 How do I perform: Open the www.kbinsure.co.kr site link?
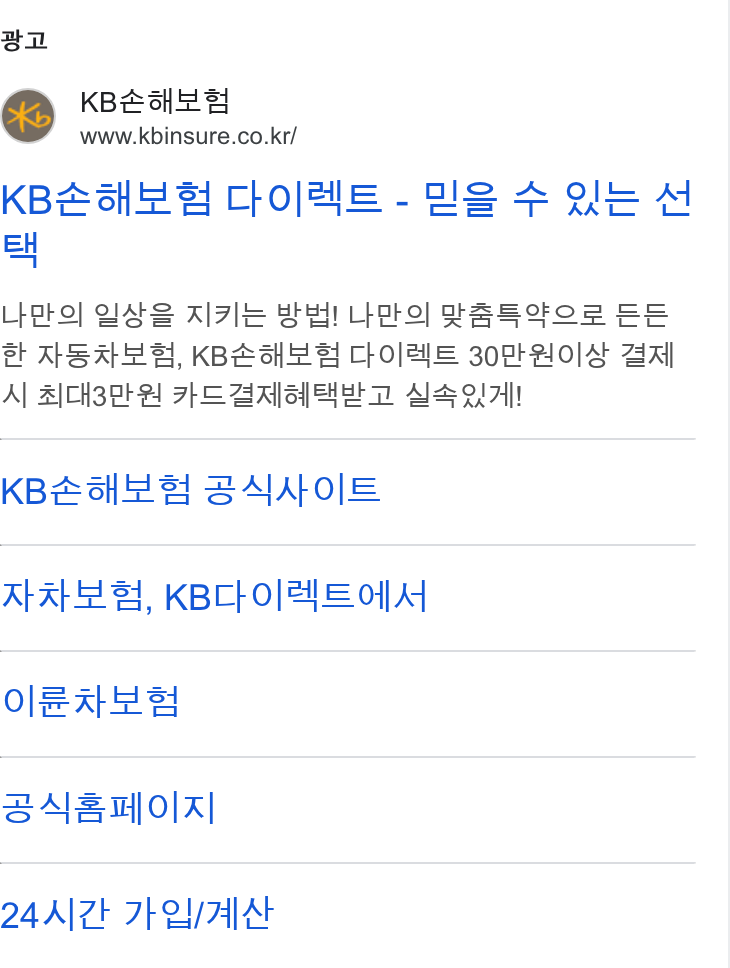pos(188,136)
